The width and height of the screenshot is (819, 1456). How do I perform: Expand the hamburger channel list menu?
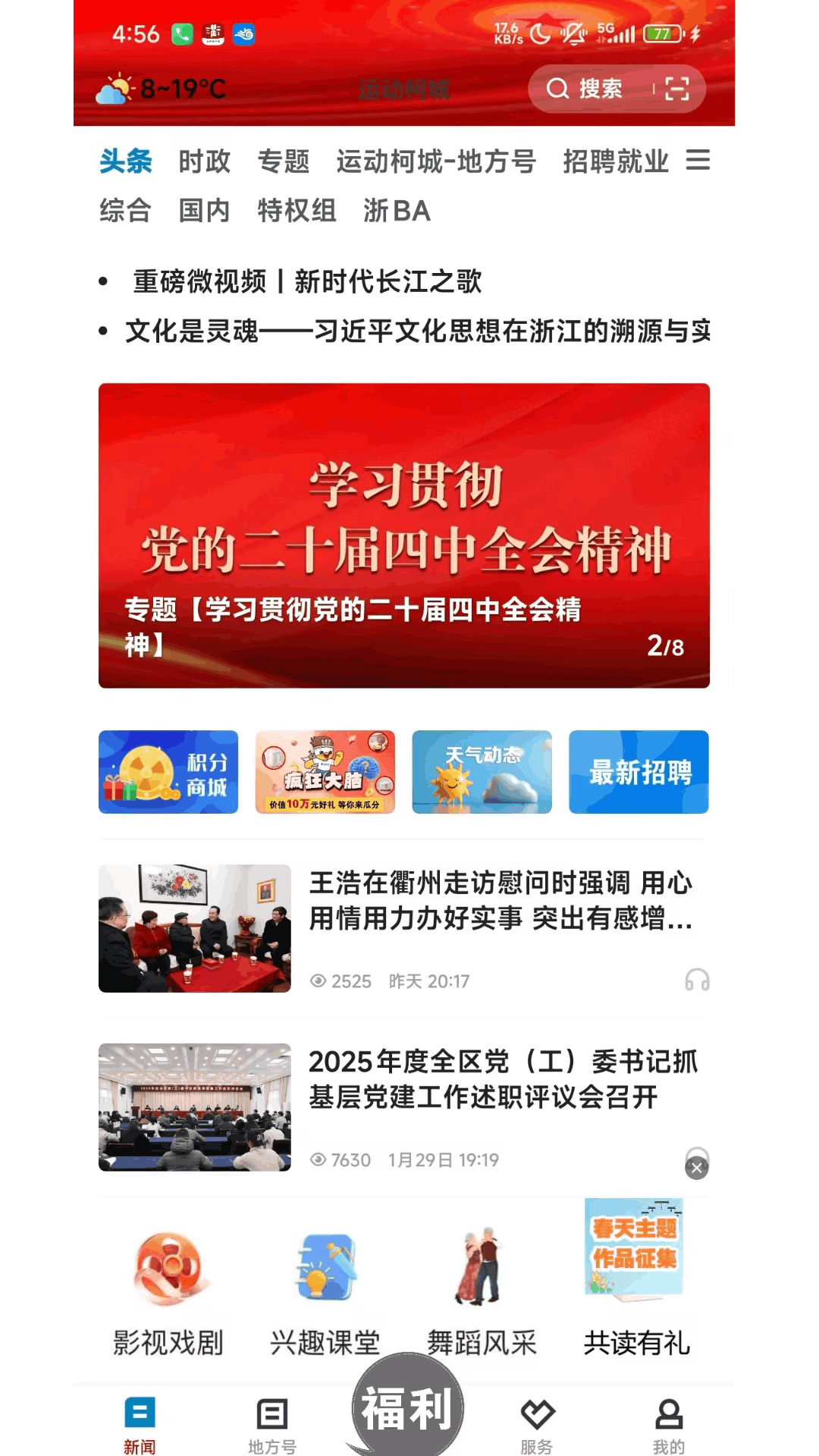coord(699,160)
